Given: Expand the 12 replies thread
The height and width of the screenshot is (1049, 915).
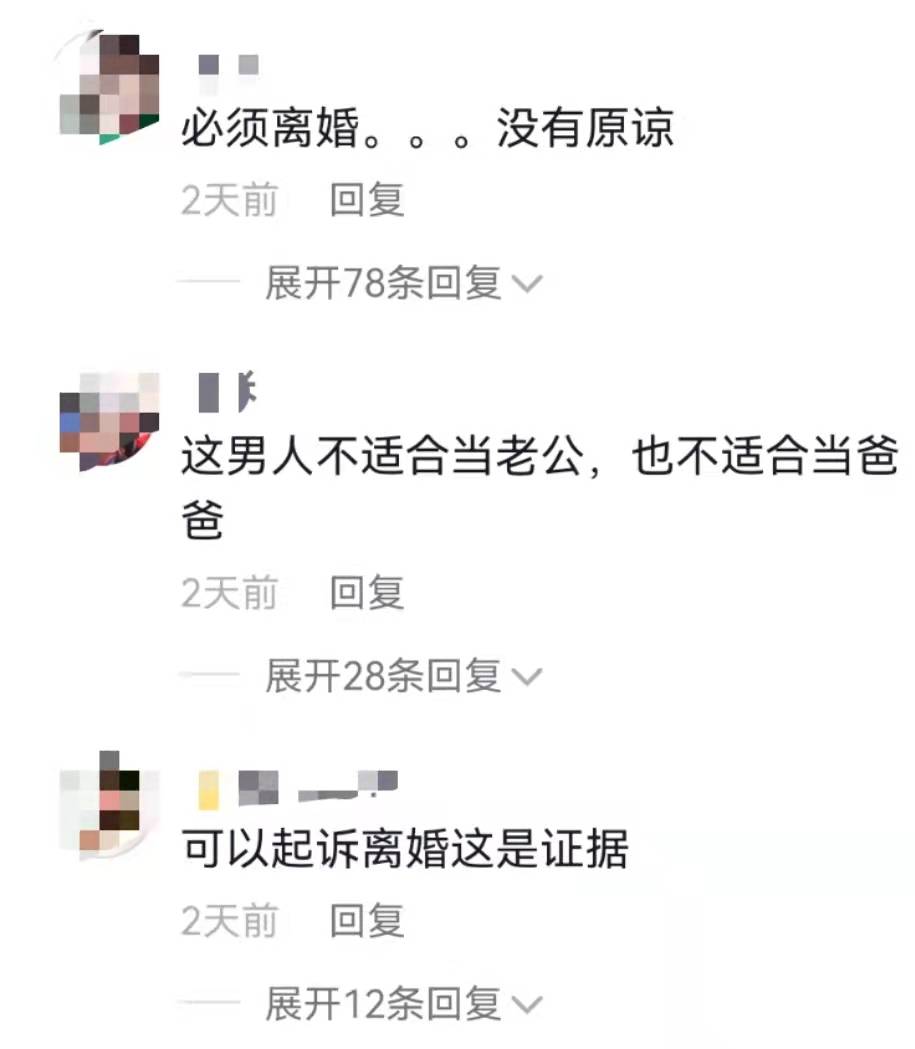Looking at the screenshot, I should click(x=402, y=1003).
